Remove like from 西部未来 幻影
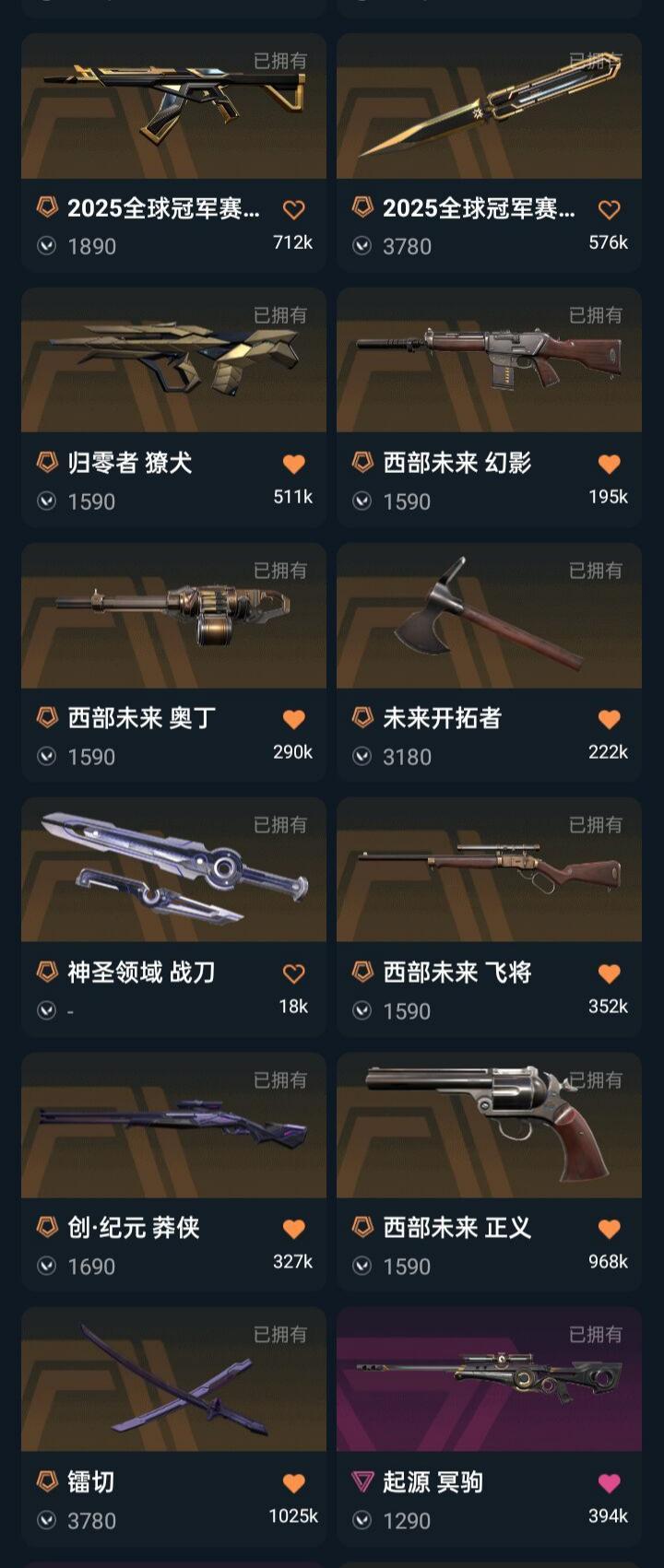664x1568 pixels. [x=609, y=465]
